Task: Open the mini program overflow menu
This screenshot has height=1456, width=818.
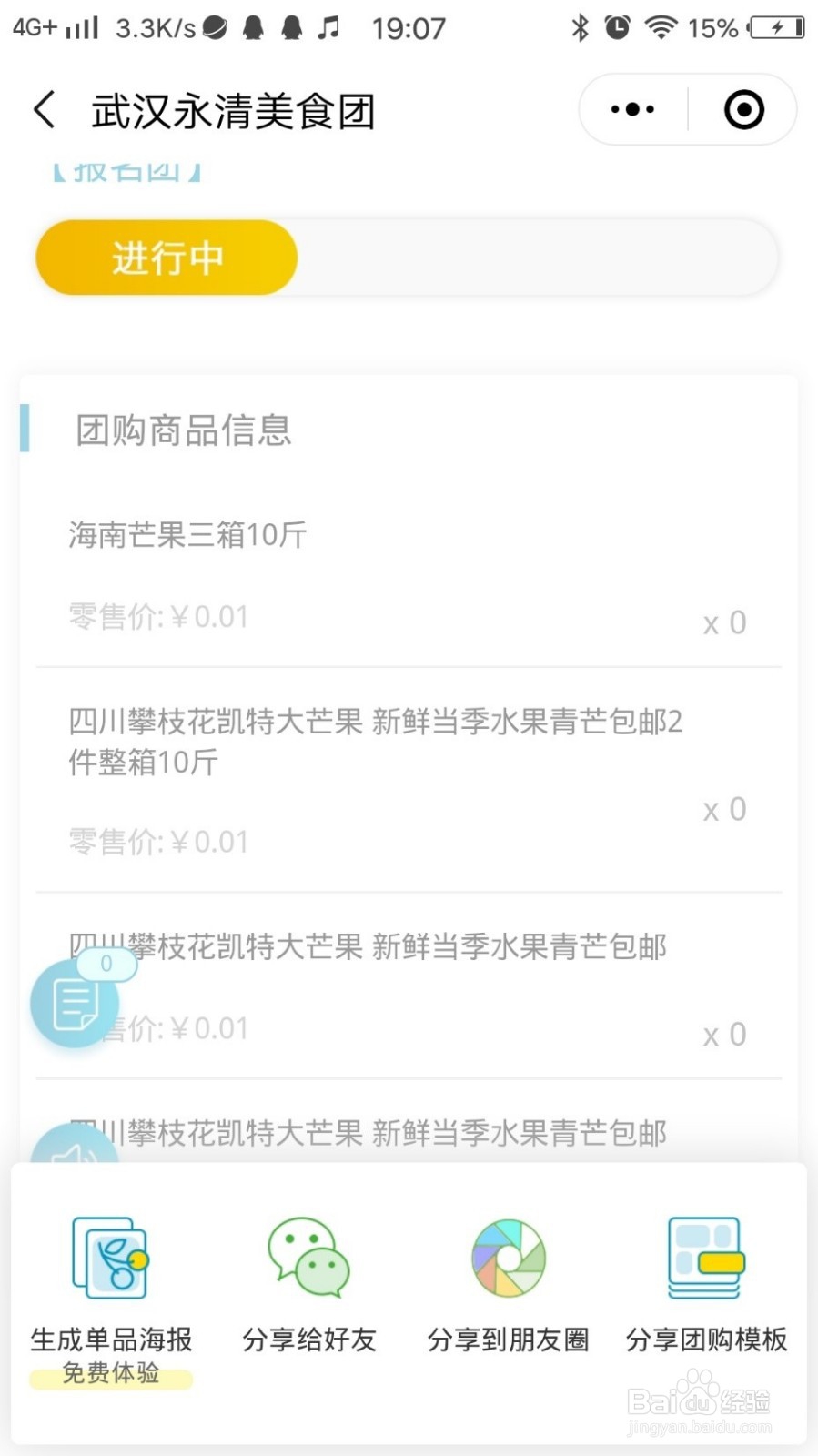Action: pos(632,110)
